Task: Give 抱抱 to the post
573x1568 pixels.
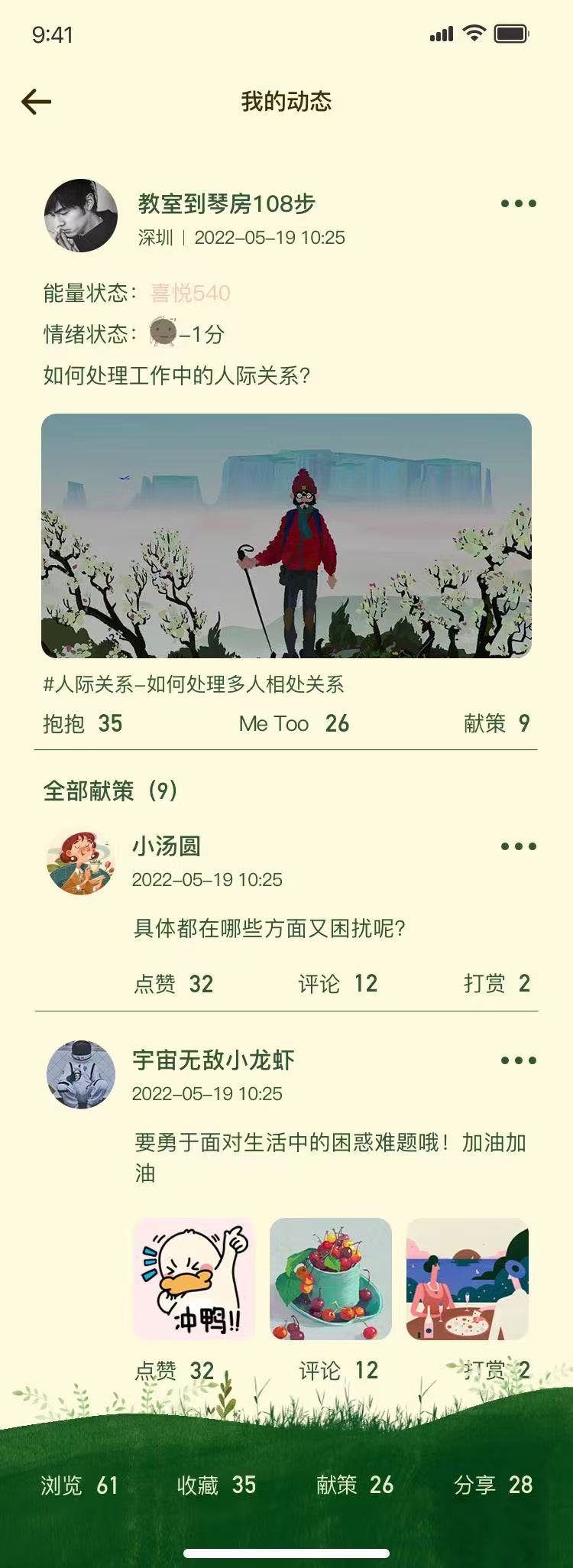Action: click(83, 723)
